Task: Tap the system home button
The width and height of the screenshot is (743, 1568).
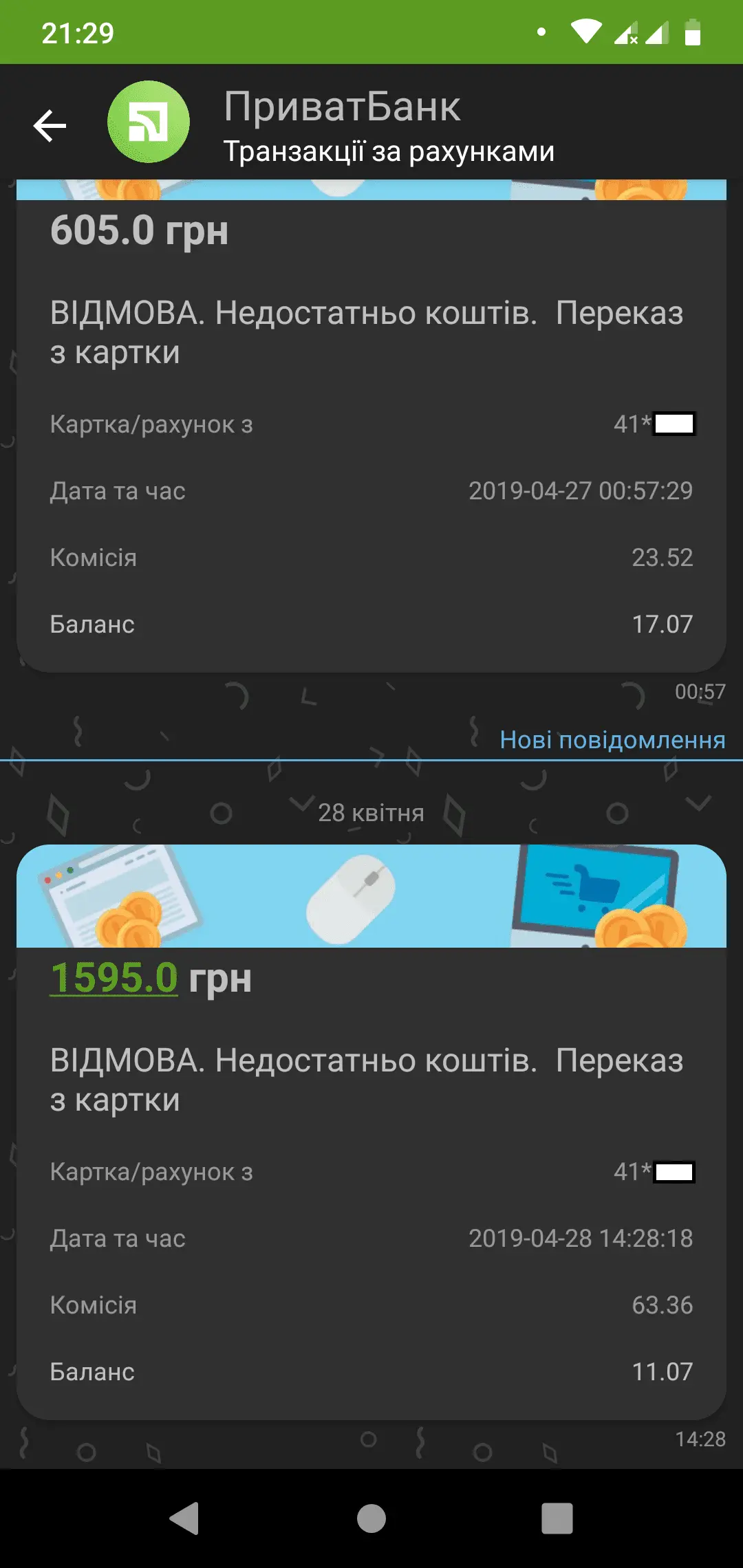Action: pos(371,1518)
